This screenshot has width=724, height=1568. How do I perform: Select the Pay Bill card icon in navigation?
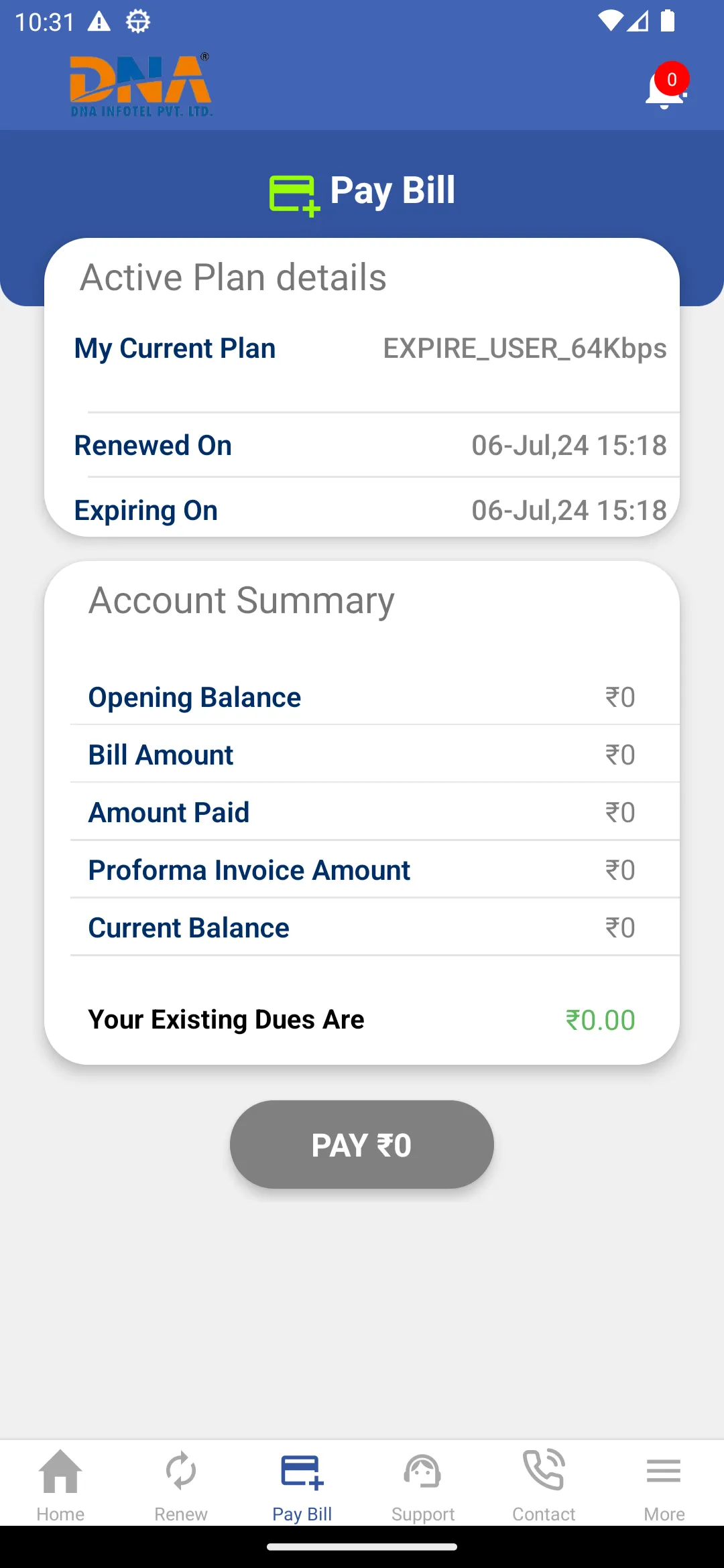pyautogui.click(x=302, y=1472)
